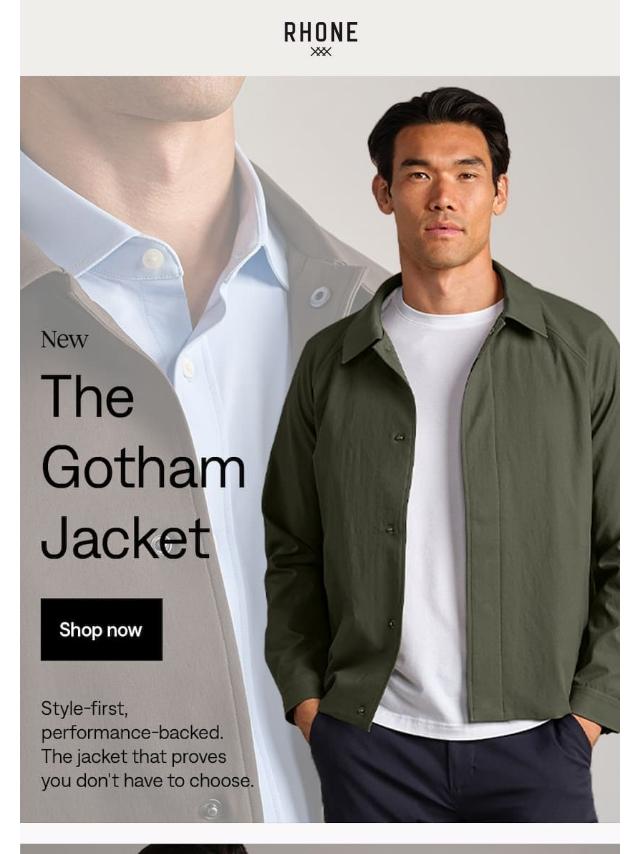Tap the Shop now button
This screenshot has width=640, height=854.
coord(101,629)
